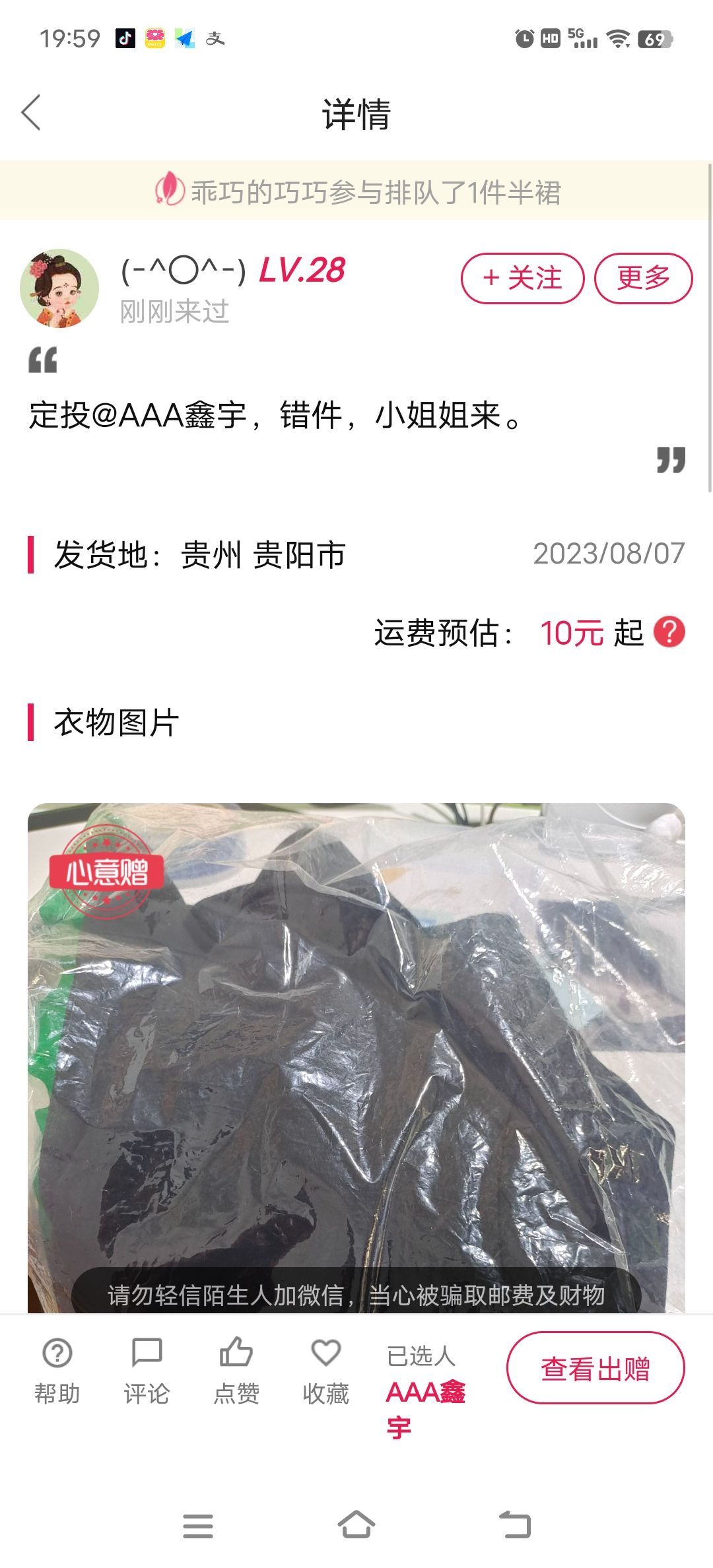Open 评论 comments
The width and height of the screenshot is (713, 1568).
[147, 1371]
